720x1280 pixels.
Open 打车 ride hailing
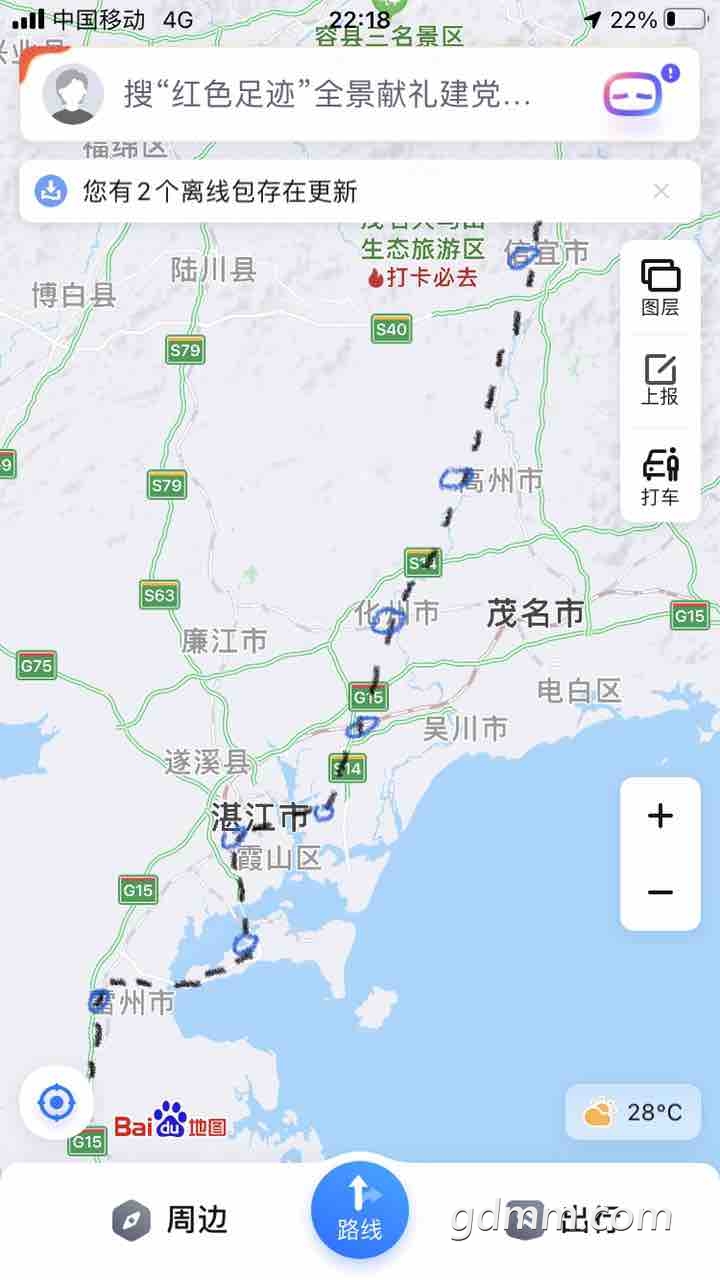(x=660, y=477)
